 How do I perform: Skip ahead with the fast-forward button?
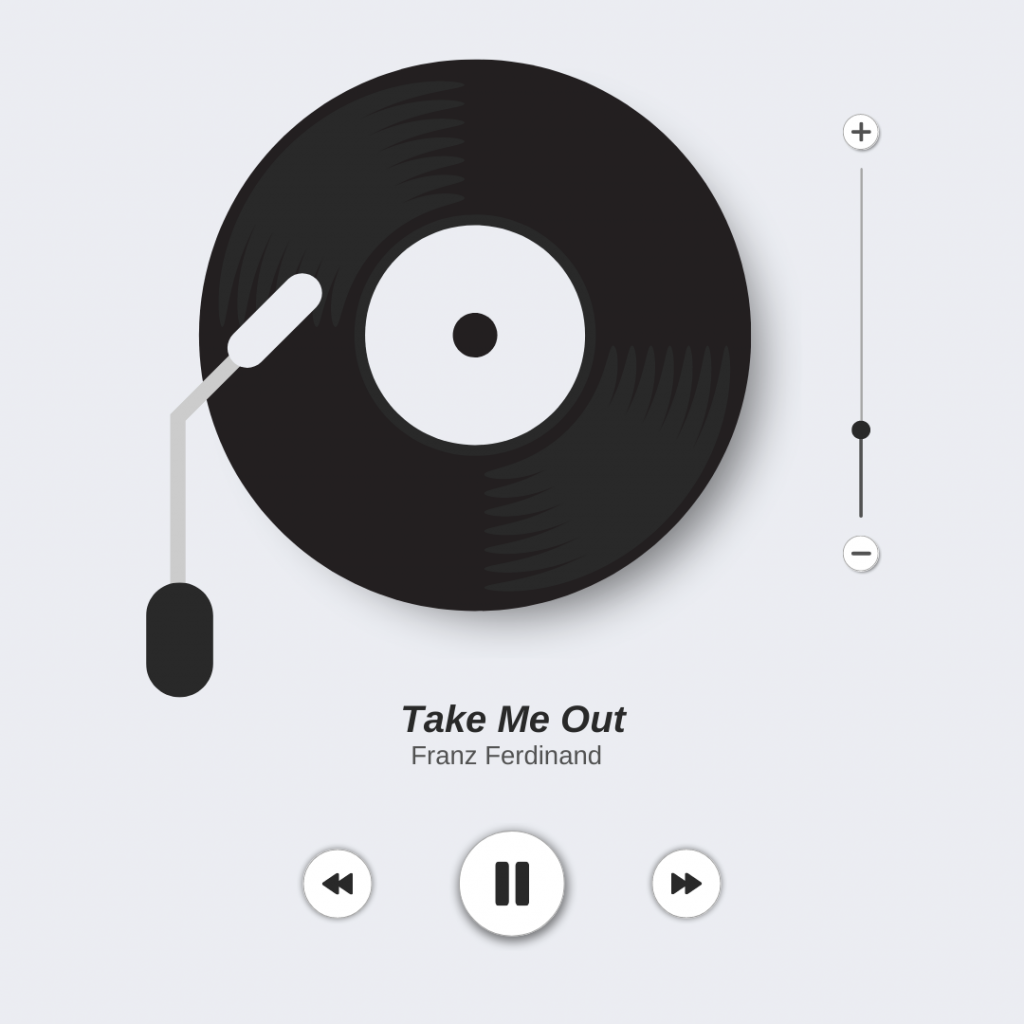click(686, 883)
